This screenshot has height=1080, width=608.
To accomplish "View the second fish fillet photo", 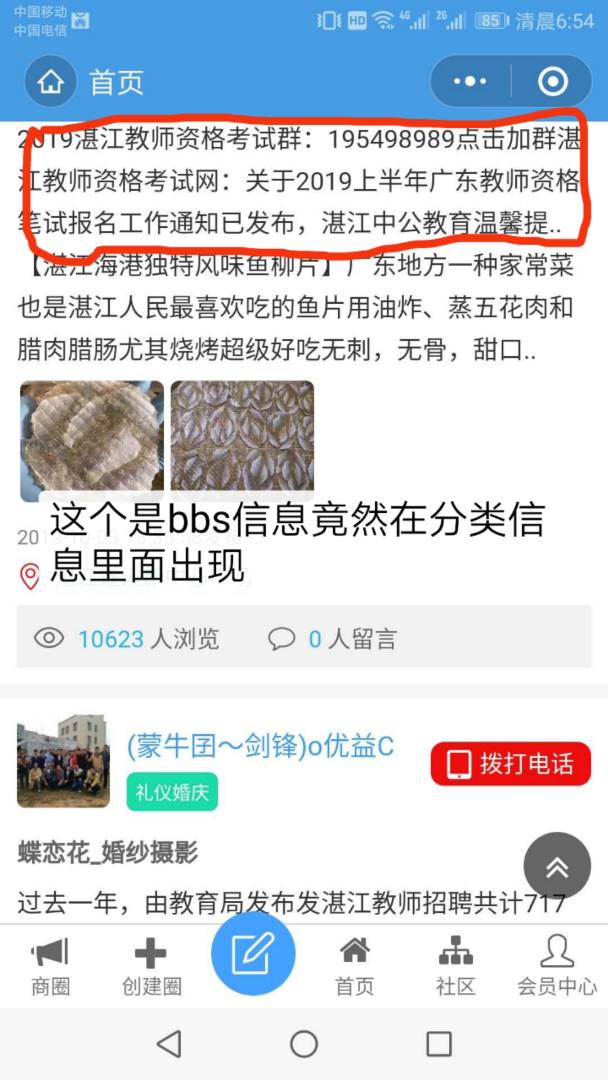I will (242, 440).
